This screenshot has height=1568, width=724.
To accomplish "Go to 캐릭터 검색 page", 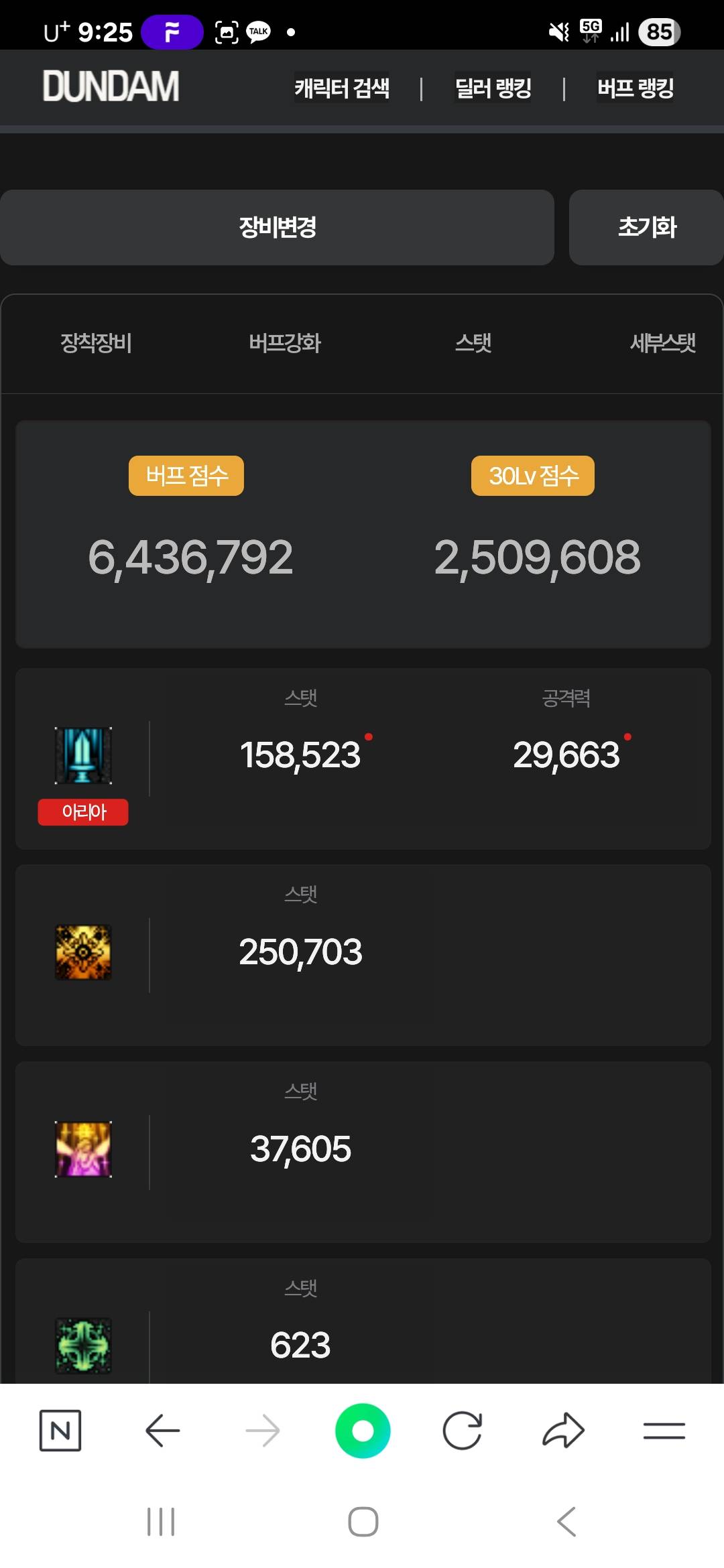I will pyautogui.click(x=342, y=88).
